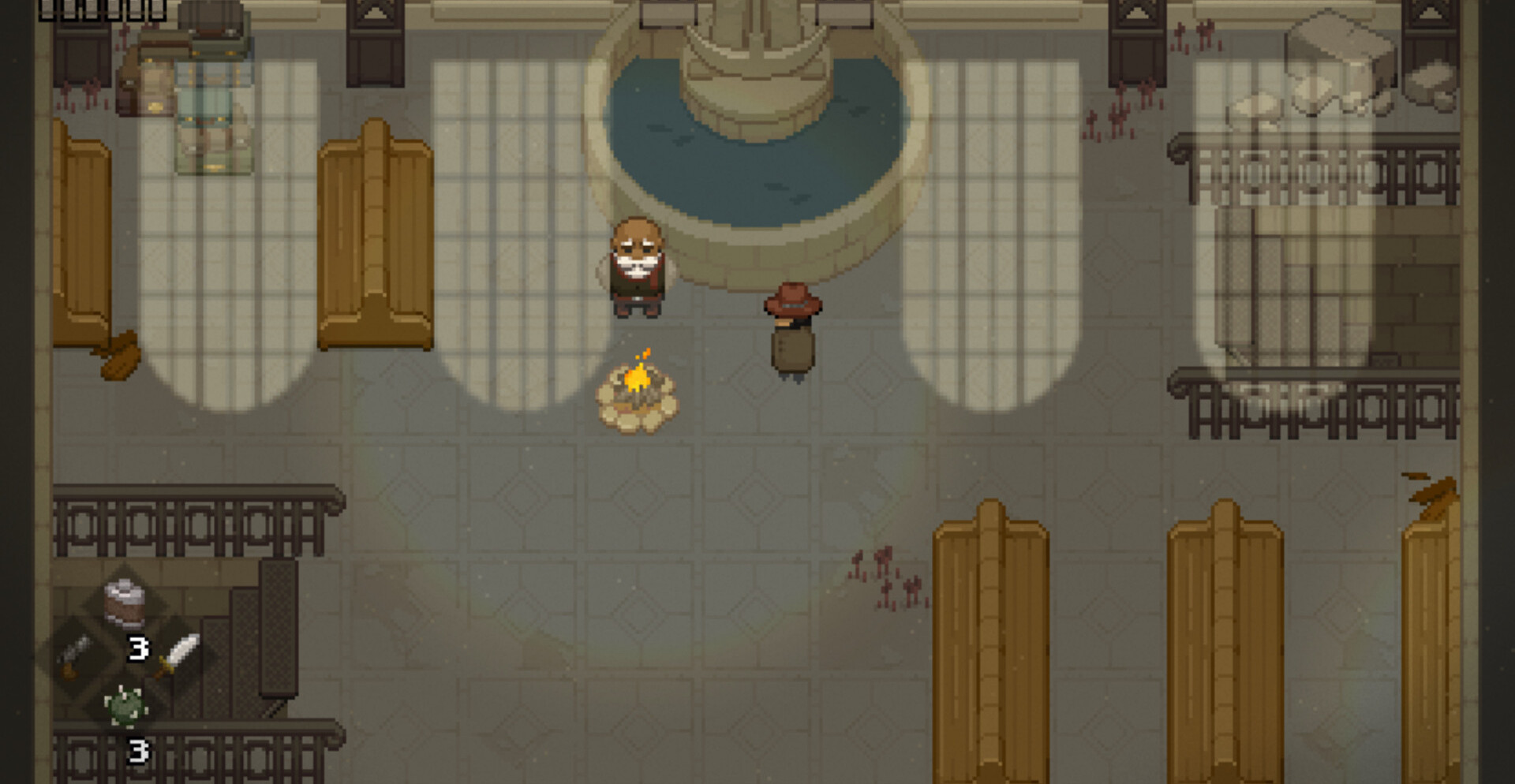This screenshot has width=1515, height=784.
Task: Select the pistol weapon slot
Action: [x=77, y=655]
